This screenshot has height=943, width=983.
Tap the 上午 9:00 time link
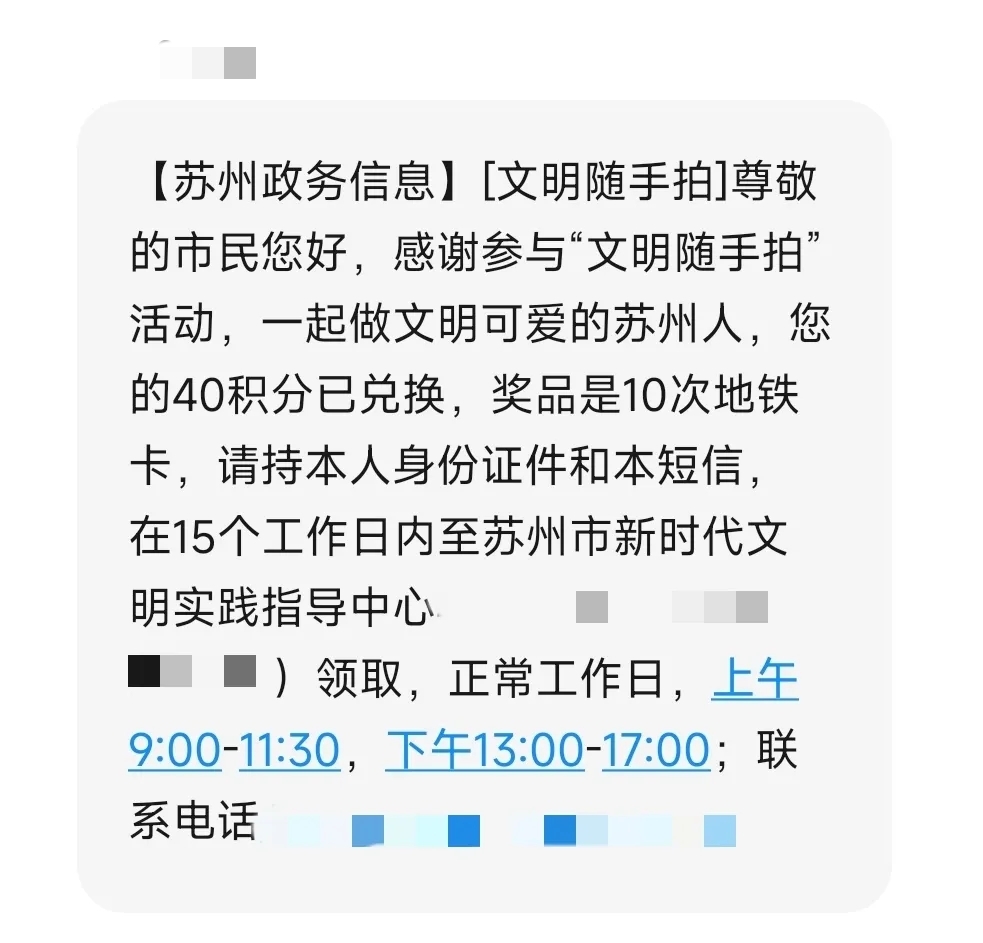[174, 751]
